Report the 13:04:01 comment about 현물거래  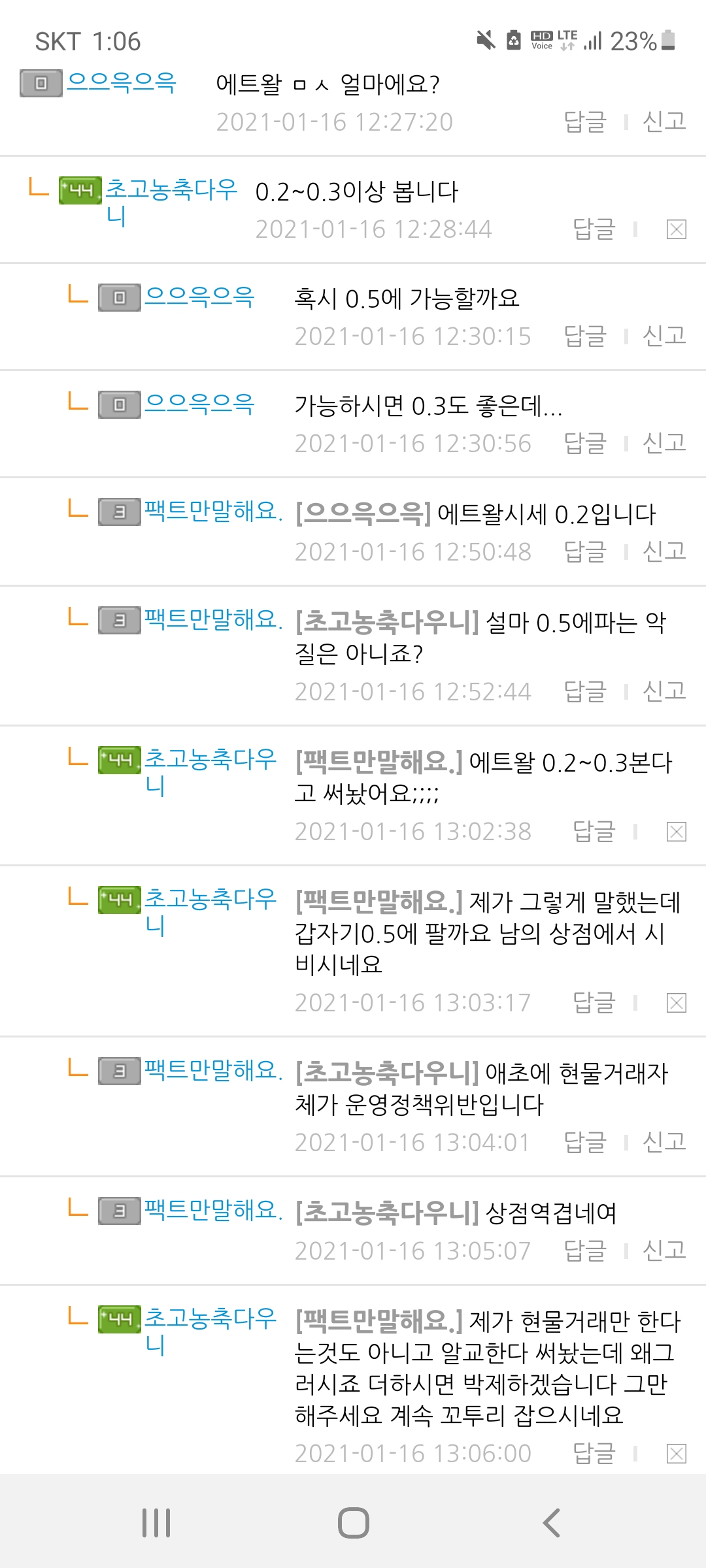(x=664, y=1142)
